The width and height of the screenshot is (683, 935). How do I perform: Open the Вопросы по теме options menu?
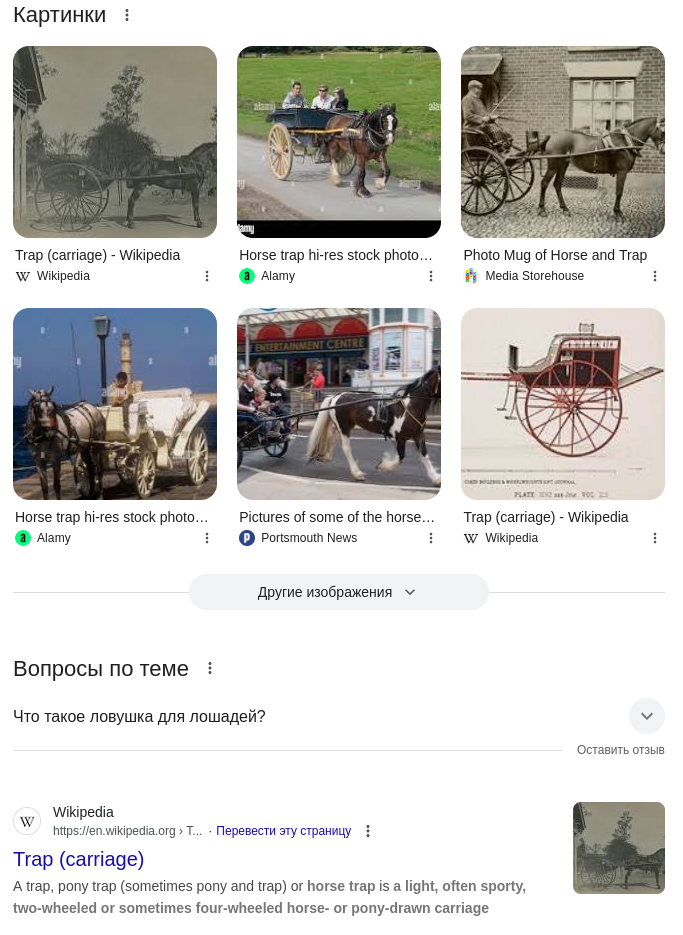[x=210, y=668]
